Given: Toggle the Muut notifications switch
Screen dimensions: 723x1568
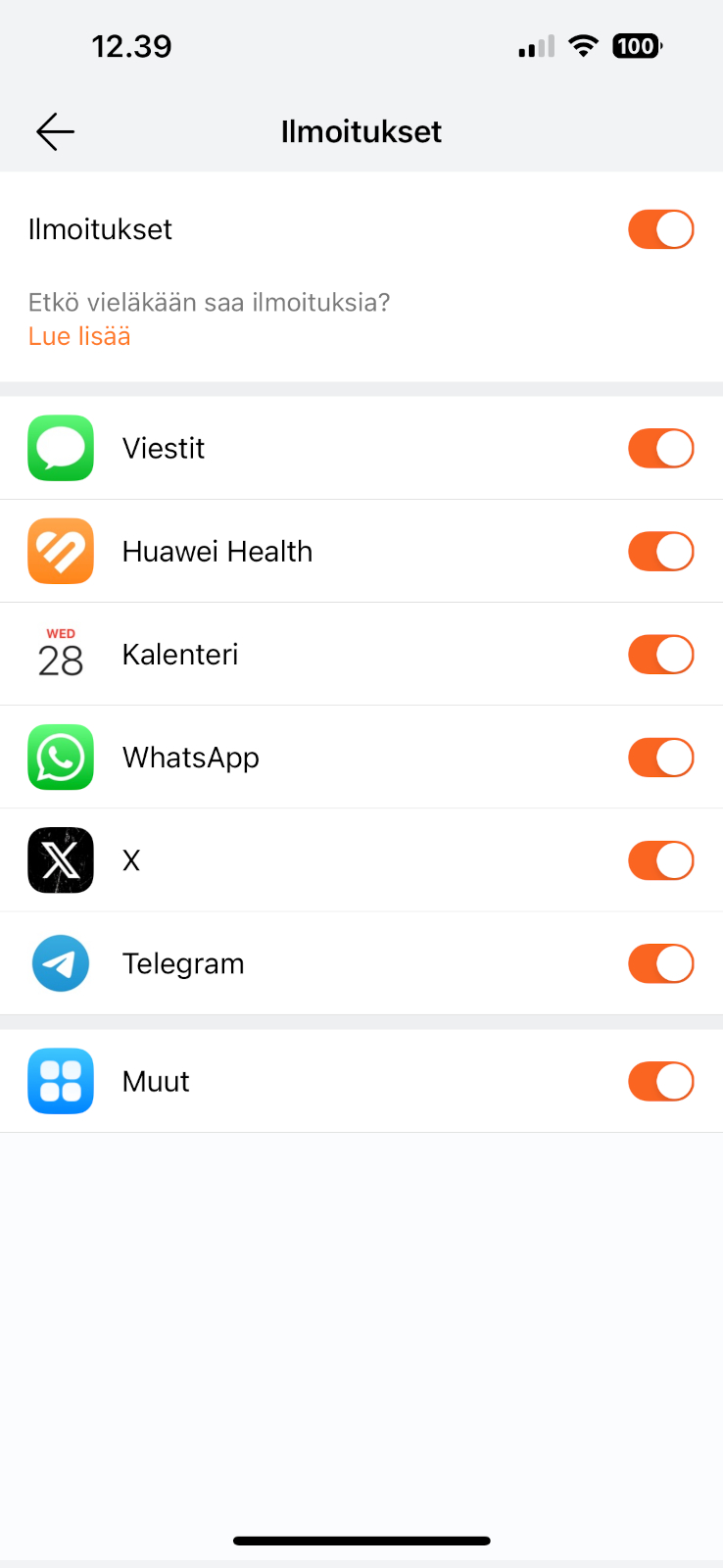Looking at the screenshot, I should point(661,1082).
